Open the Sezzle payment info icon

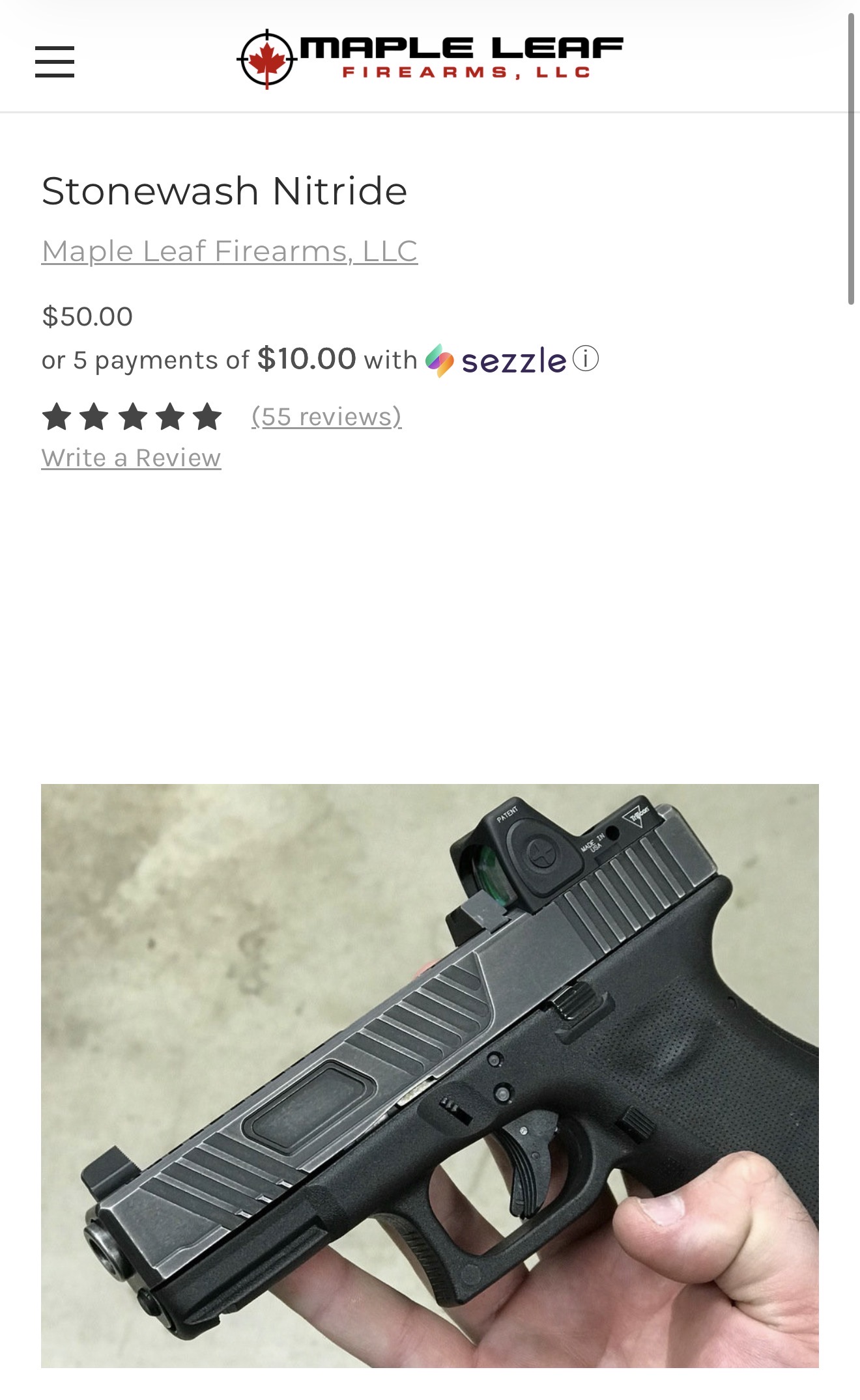(586, 359)
